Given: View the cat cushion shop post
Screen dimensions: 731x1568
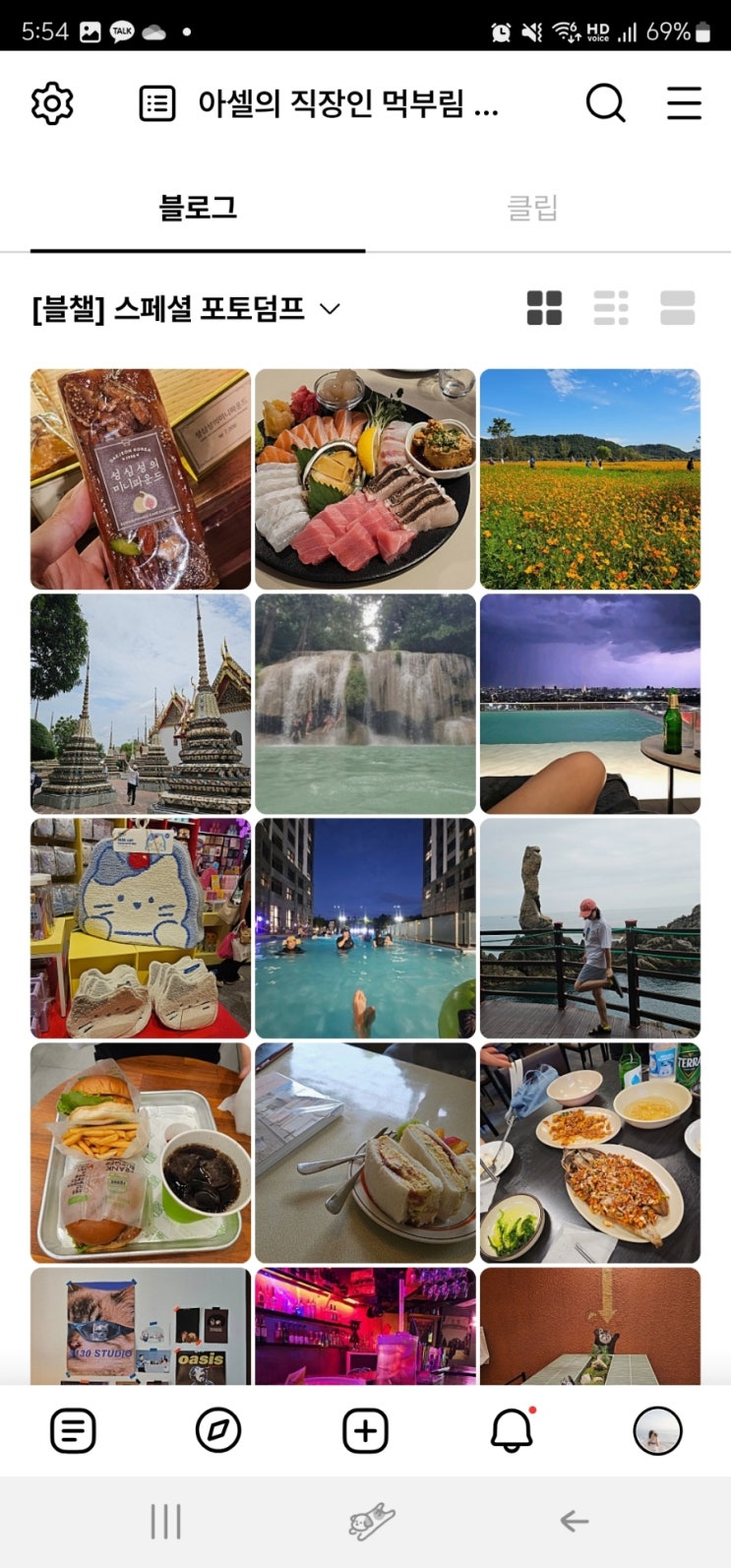Looking at the screenshot, I should [x=141, y=928].
